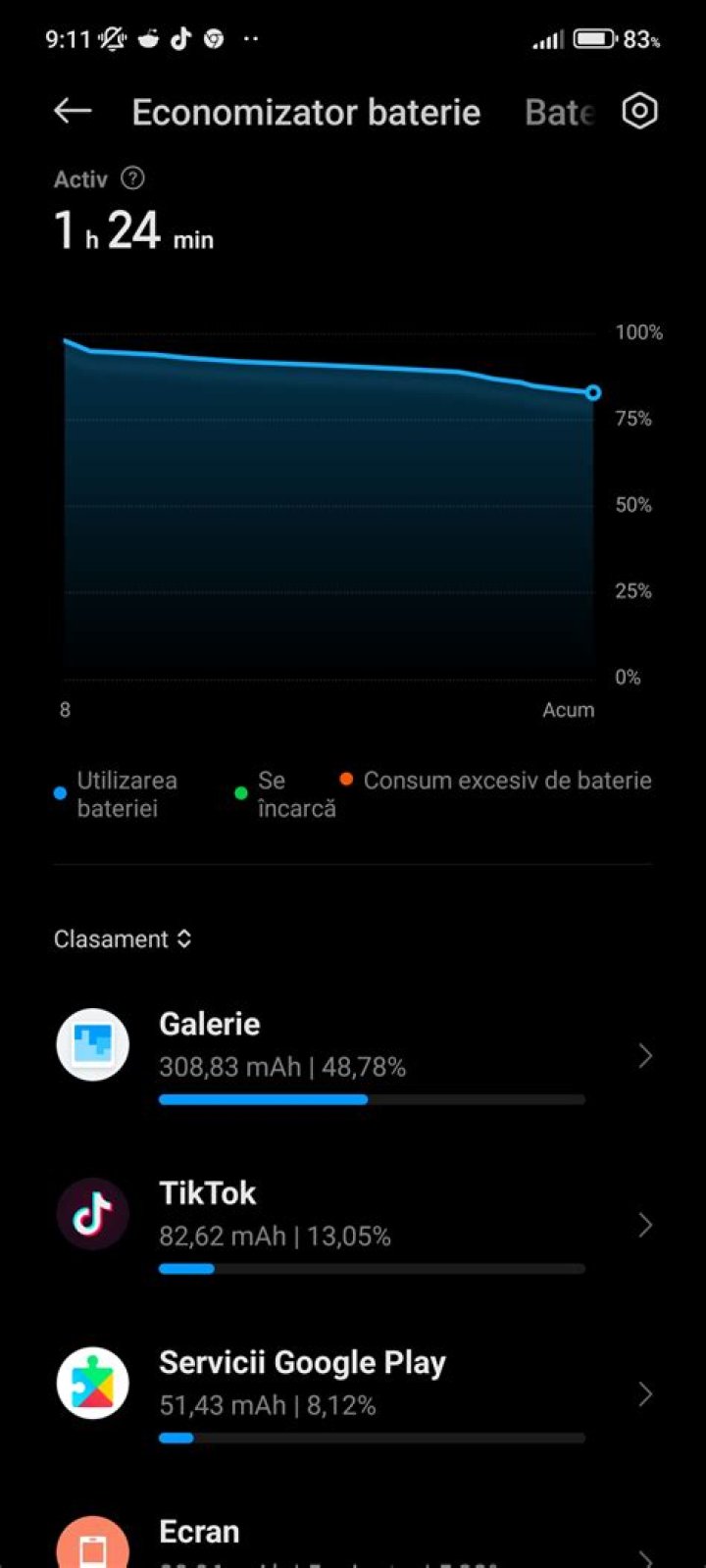The height and width of the screenshot is (1568, 706).
Task: Select the Utilizarea bateriei legend dot
Action: coord(60,792)
